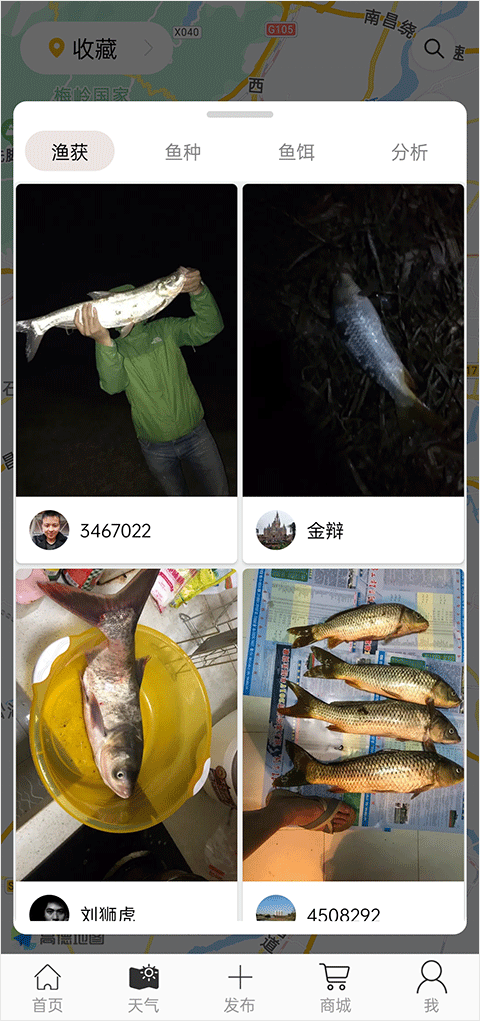
Task: View 金辩's catch photo
Action: coord(354,340)
